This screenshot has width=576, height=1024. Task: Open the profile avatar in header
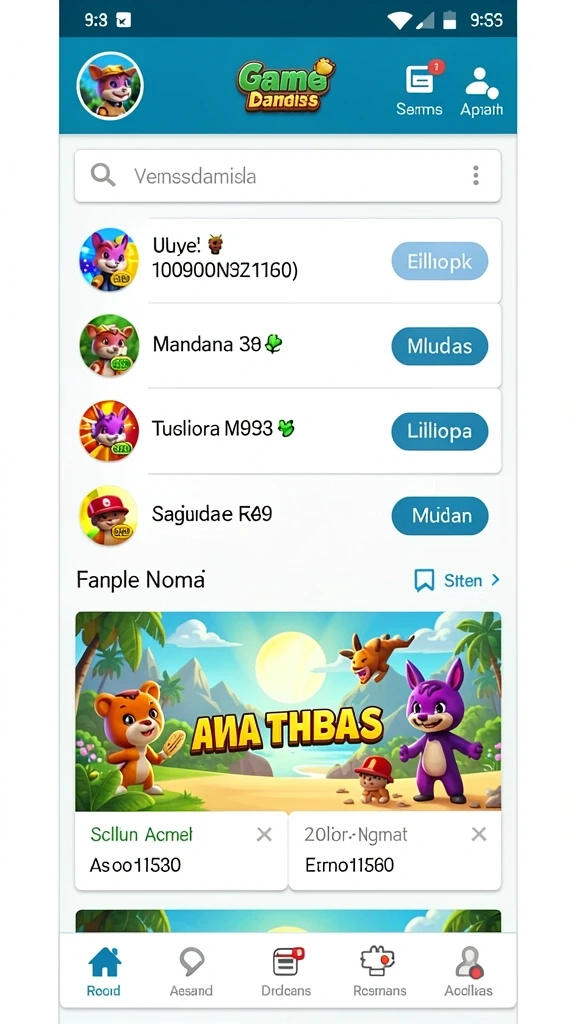click(110, 86)
